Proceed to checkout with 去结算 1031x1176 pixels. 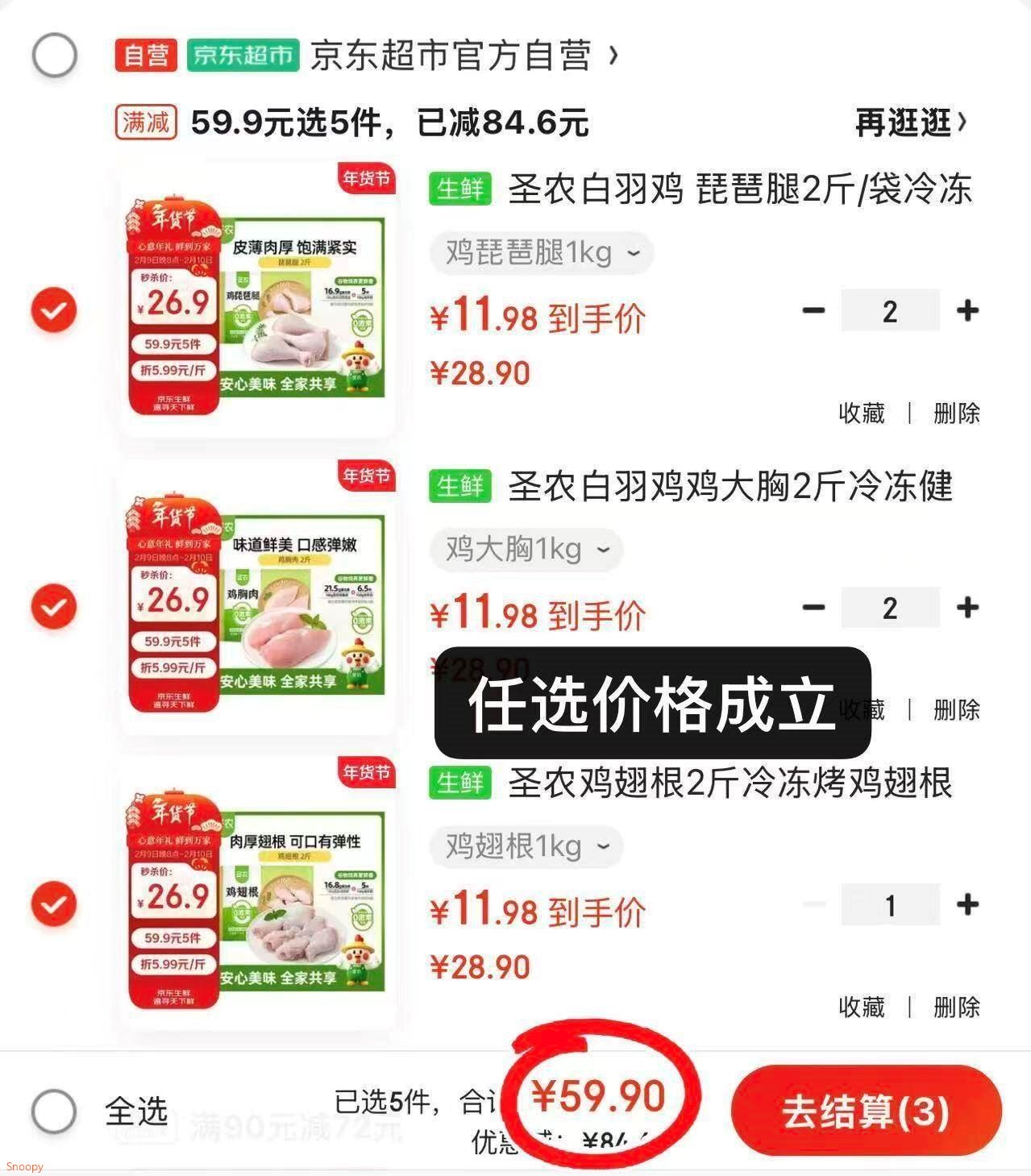click(866, 1111)
